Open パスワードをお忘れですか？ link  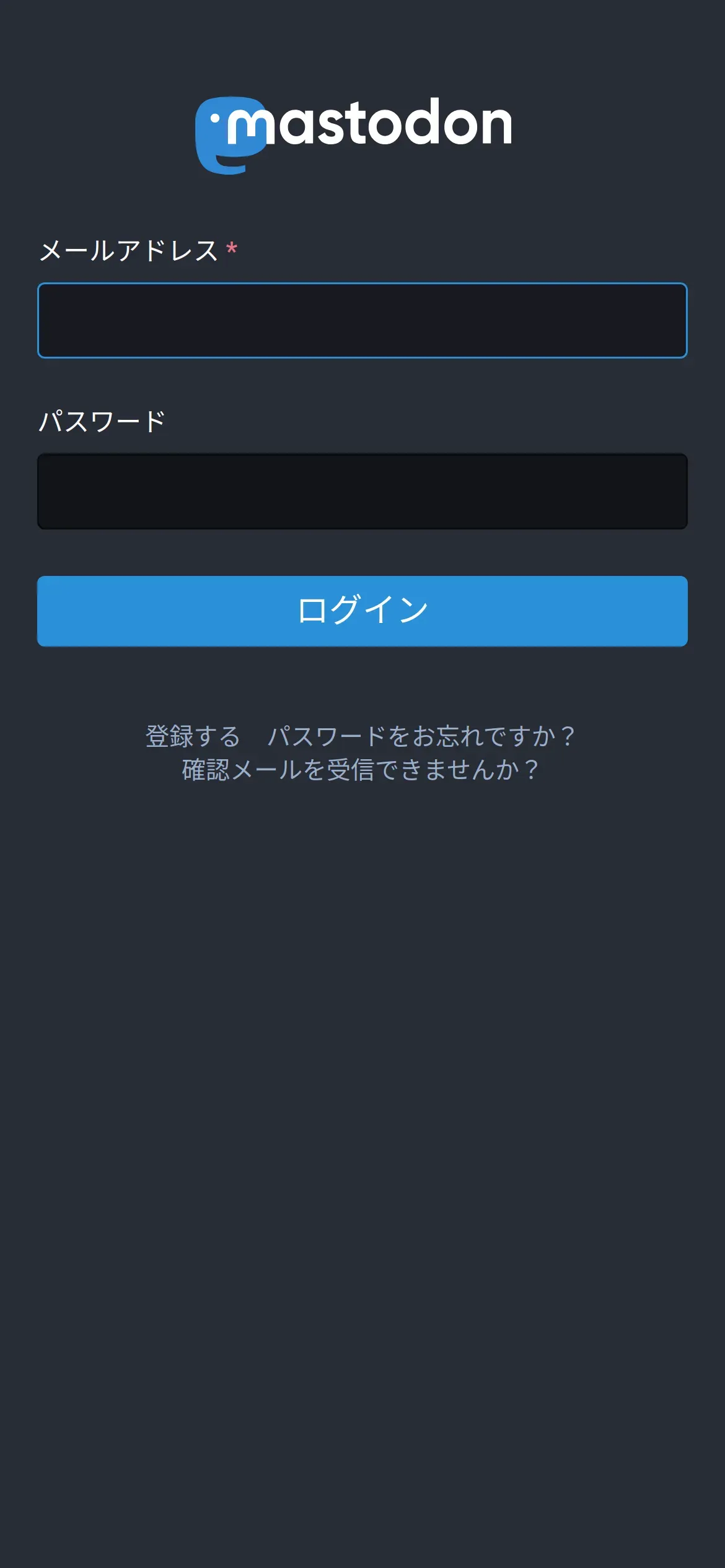pyautogui.click(x=421, y=736)
